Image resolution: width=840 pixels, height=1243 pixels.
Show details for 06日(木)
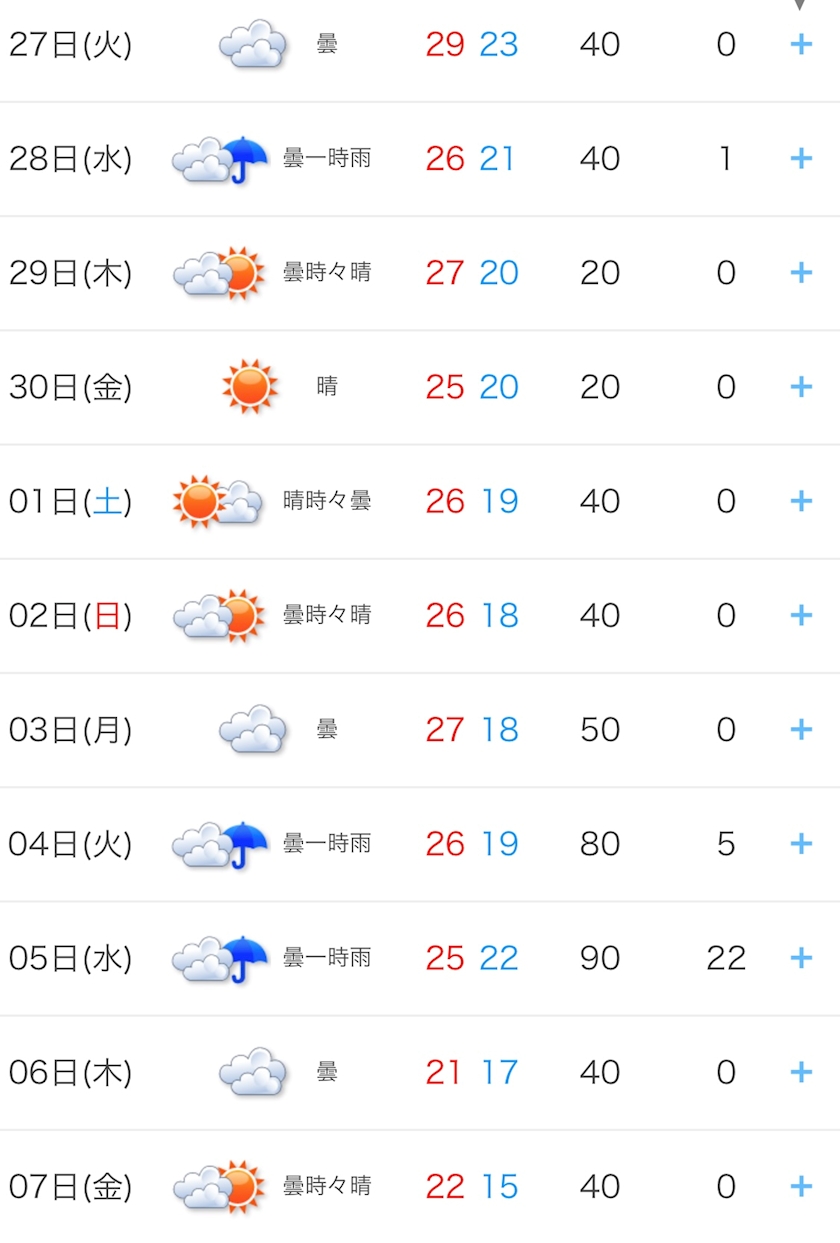[801, 1072]
